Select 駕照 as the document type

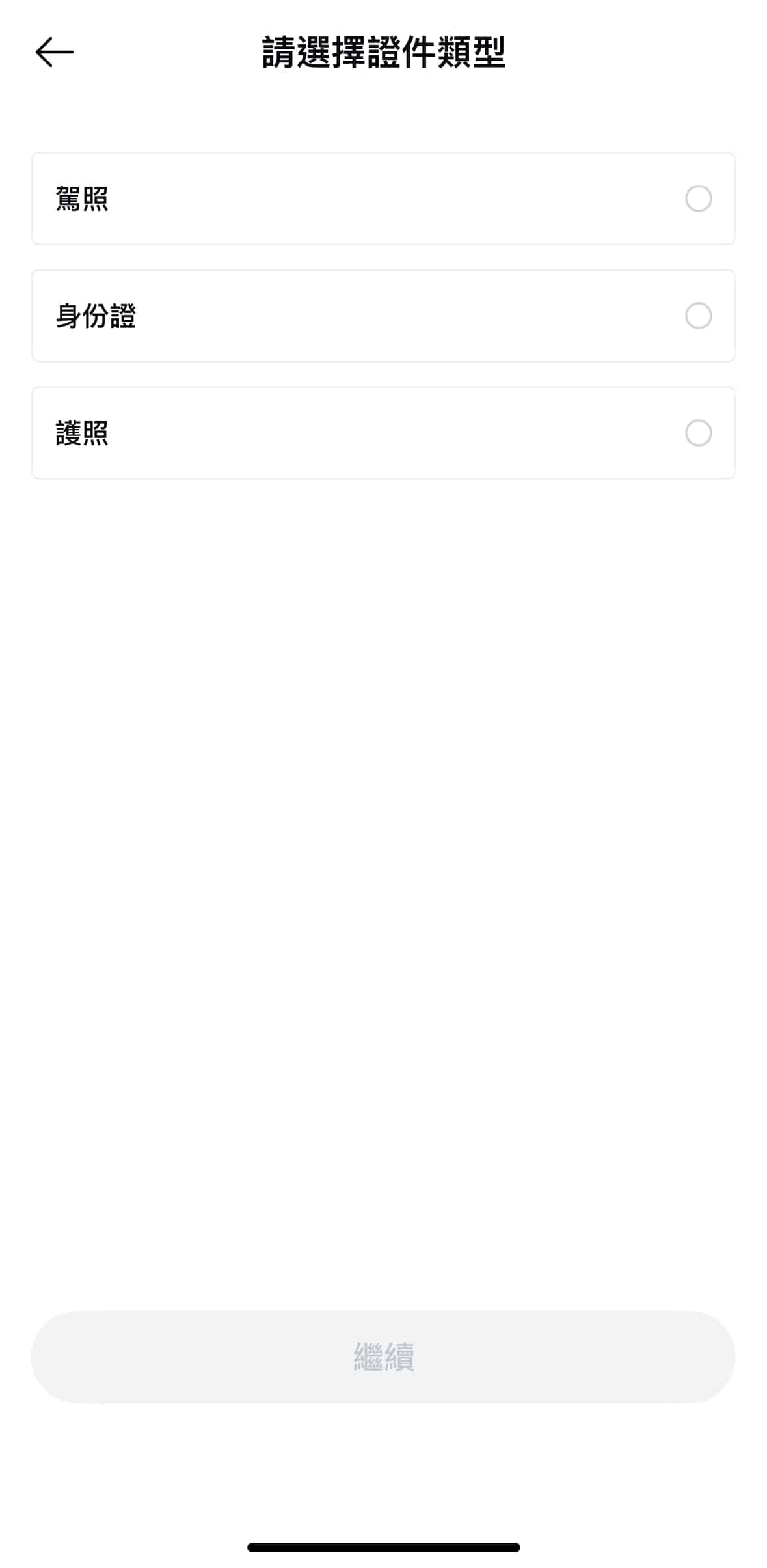[383, 199]
